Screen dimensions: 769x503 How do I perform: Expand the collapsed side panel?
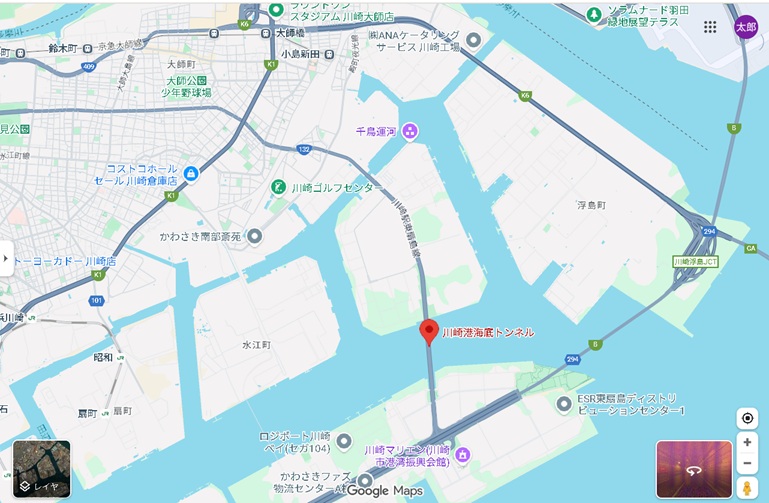(x=6, y=258)
